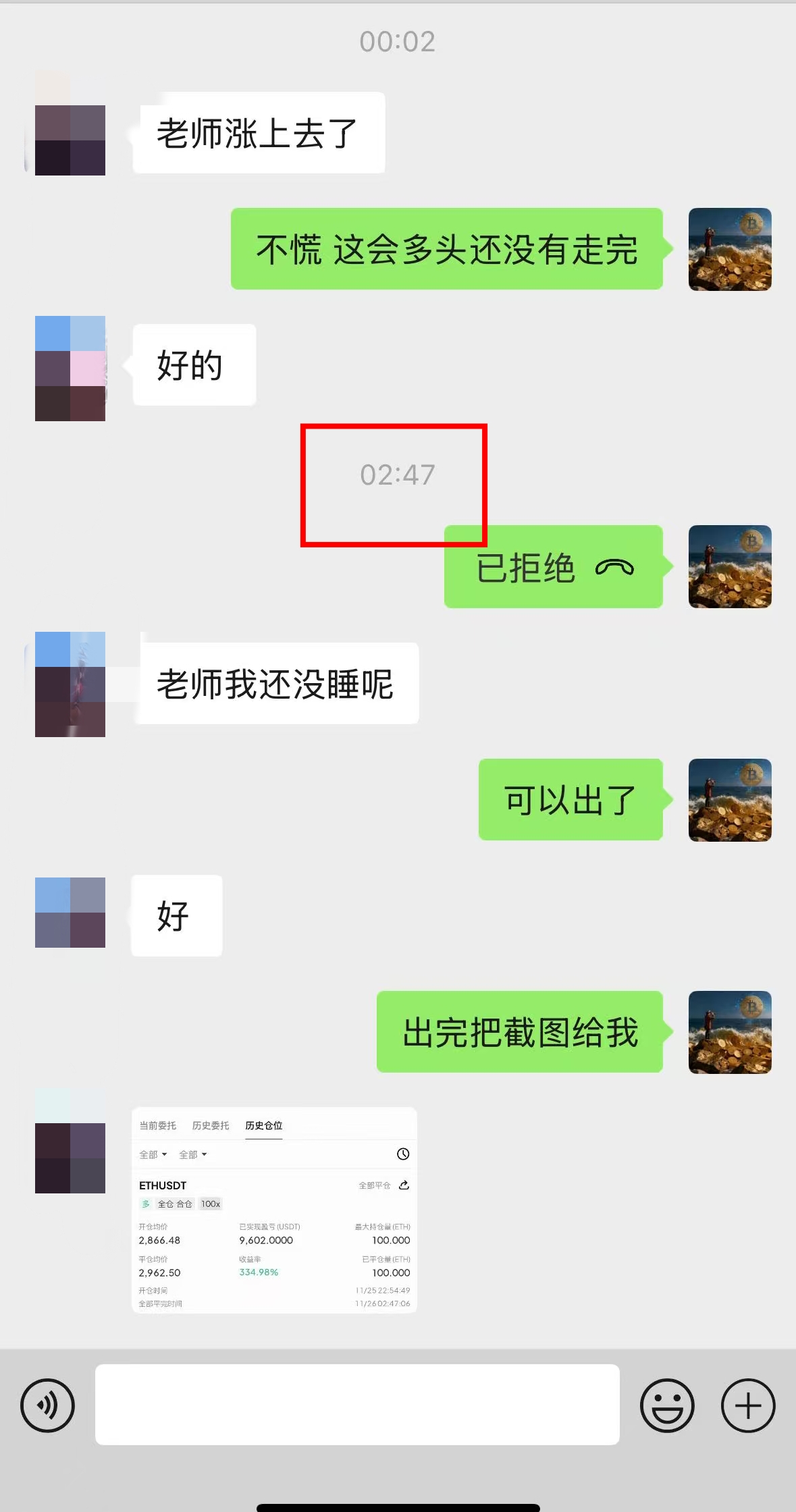
Task: Focus the message text field
Action: coord(357,1405)
